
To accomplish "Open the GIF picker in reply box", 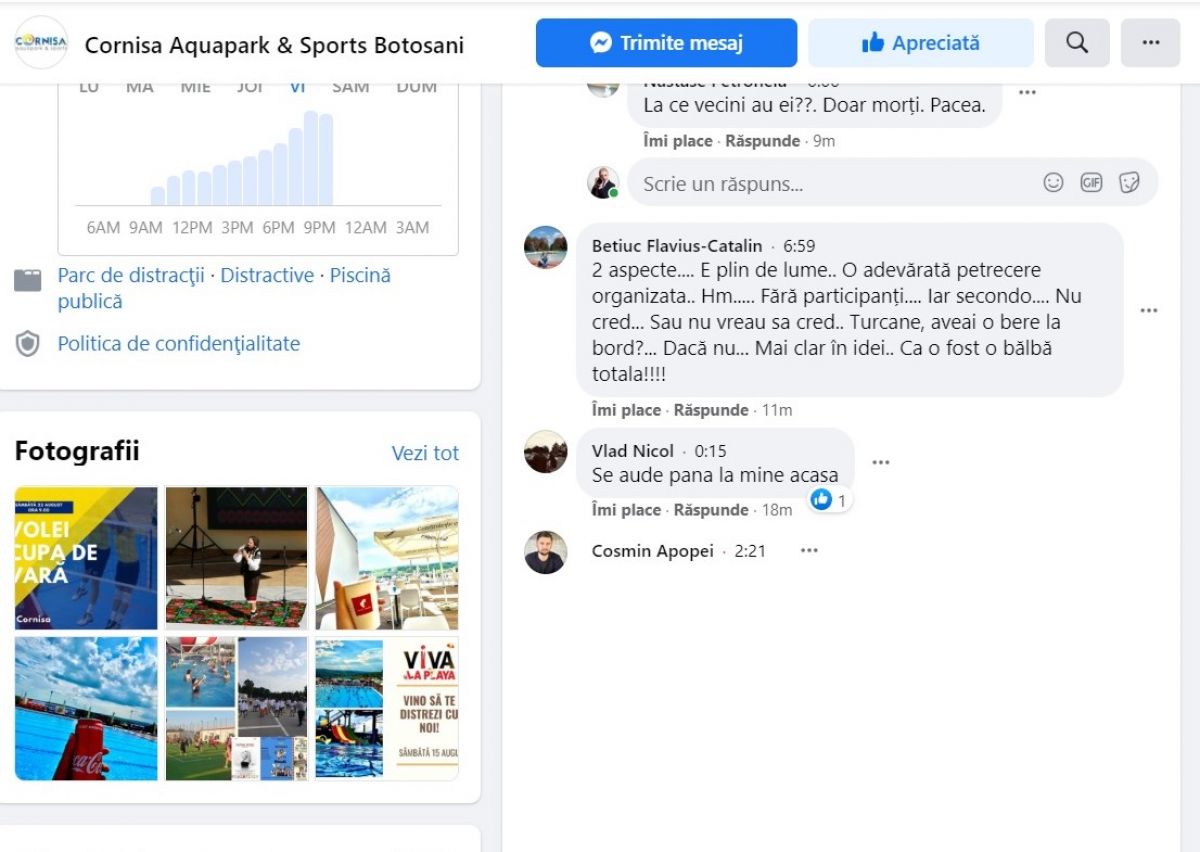I will pos(1091,183).
